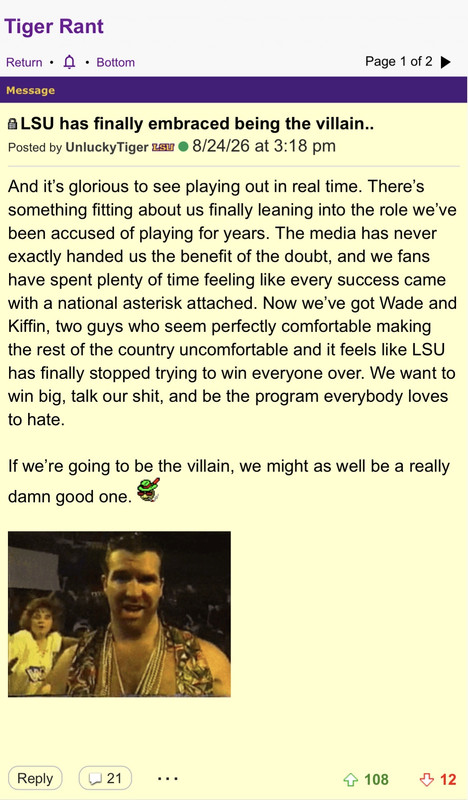This screenshot has height=800, width=468.
Task: Open the thread notification bell
Action: tap(69, 62)
